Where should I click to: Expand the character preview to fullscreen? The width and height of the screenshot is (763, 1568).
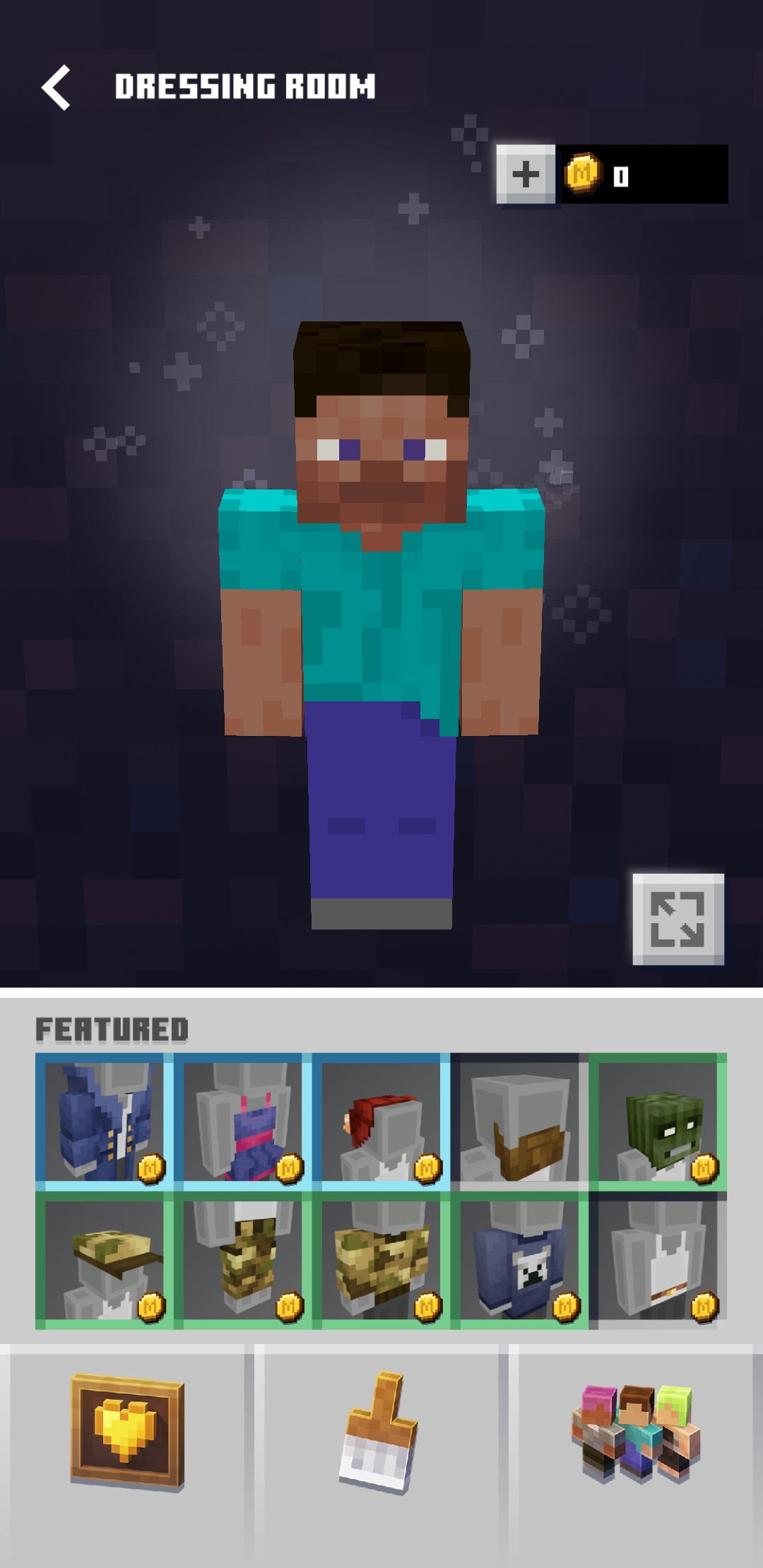(678, 919)
